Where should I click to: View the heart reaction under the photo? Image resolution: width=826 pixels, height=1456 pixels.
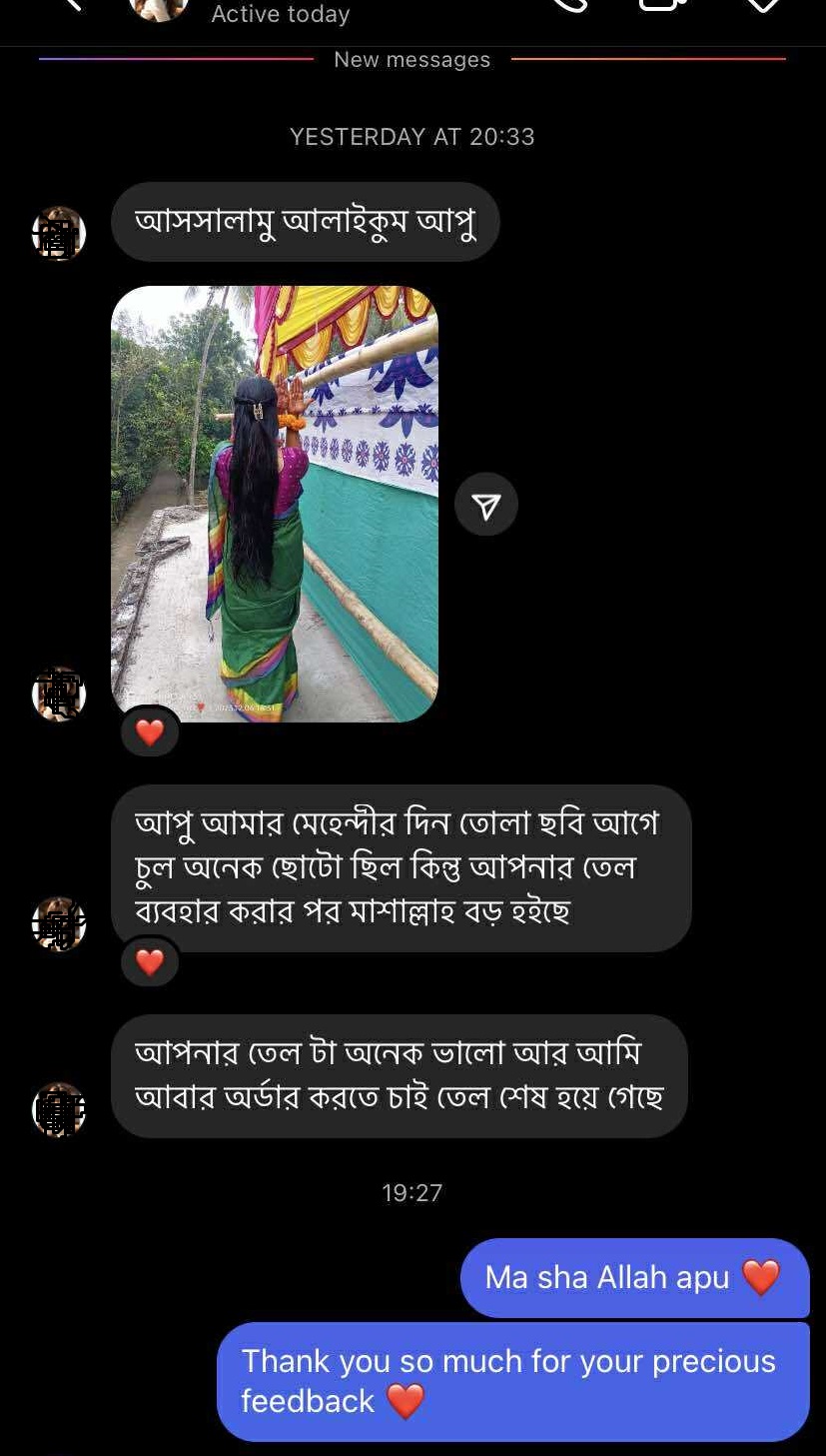click(150, 732)
